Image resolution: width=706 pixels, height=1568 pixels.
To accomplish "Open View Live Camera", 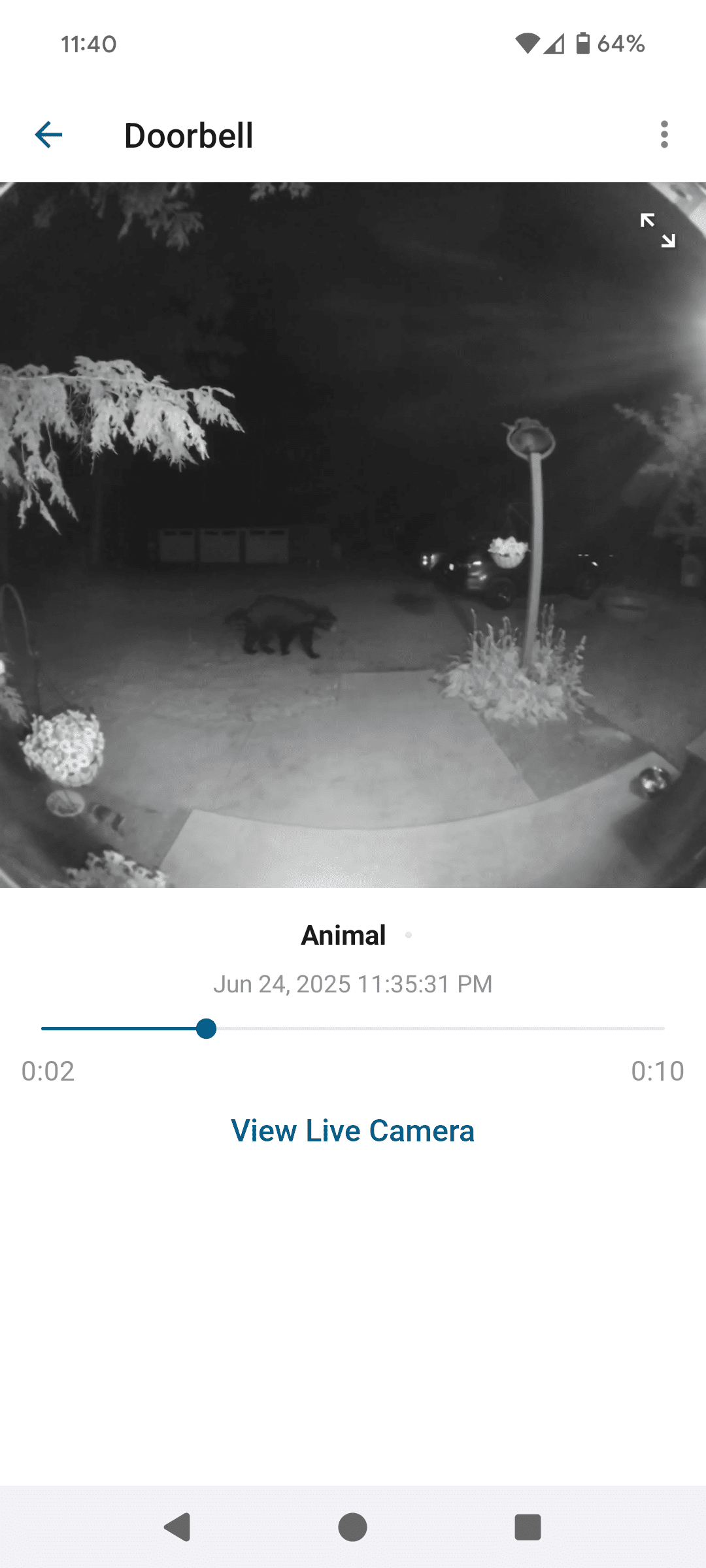I will click(353, 1131).
